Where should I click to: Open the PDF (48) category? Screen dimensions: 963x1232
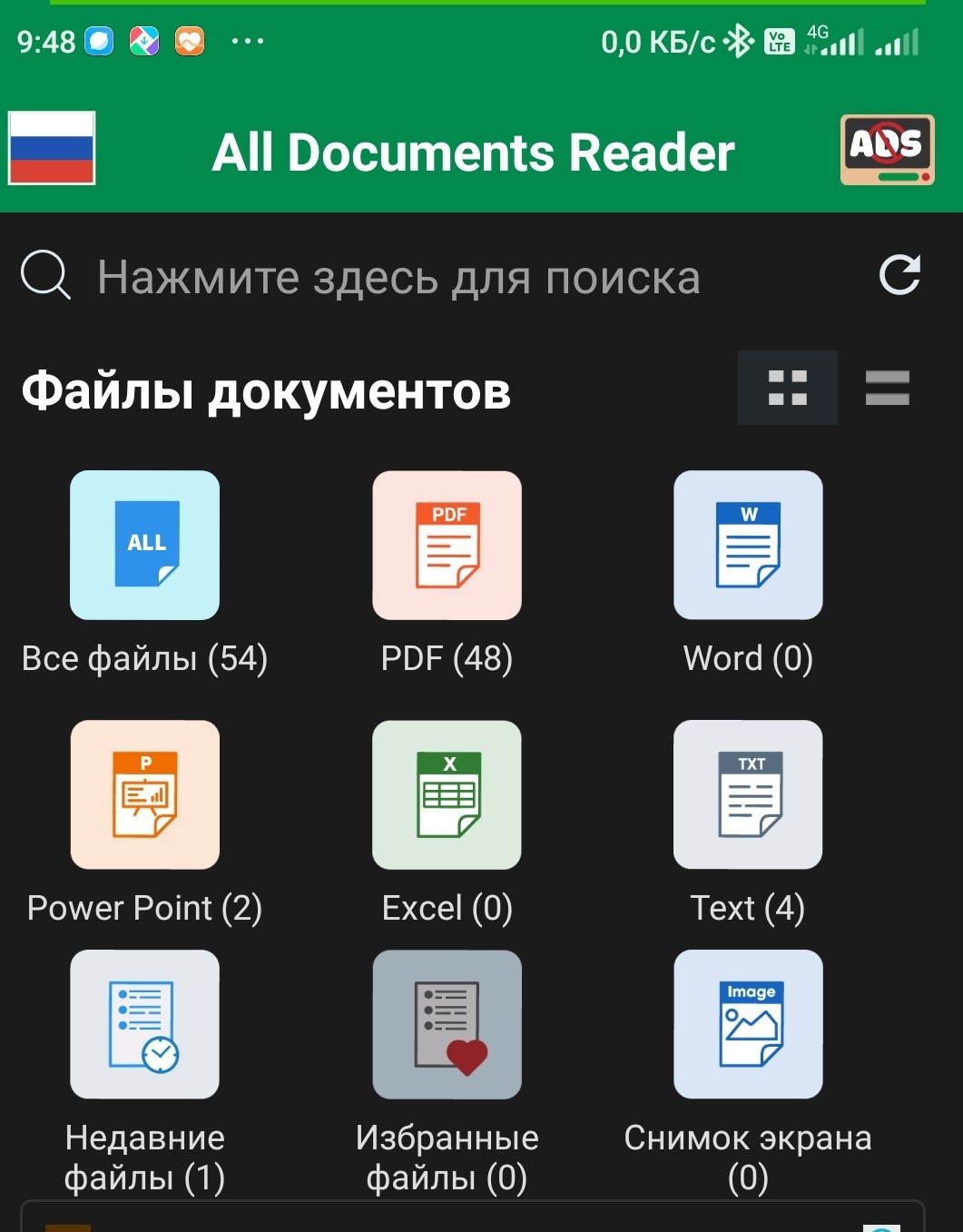coord(447,573)
